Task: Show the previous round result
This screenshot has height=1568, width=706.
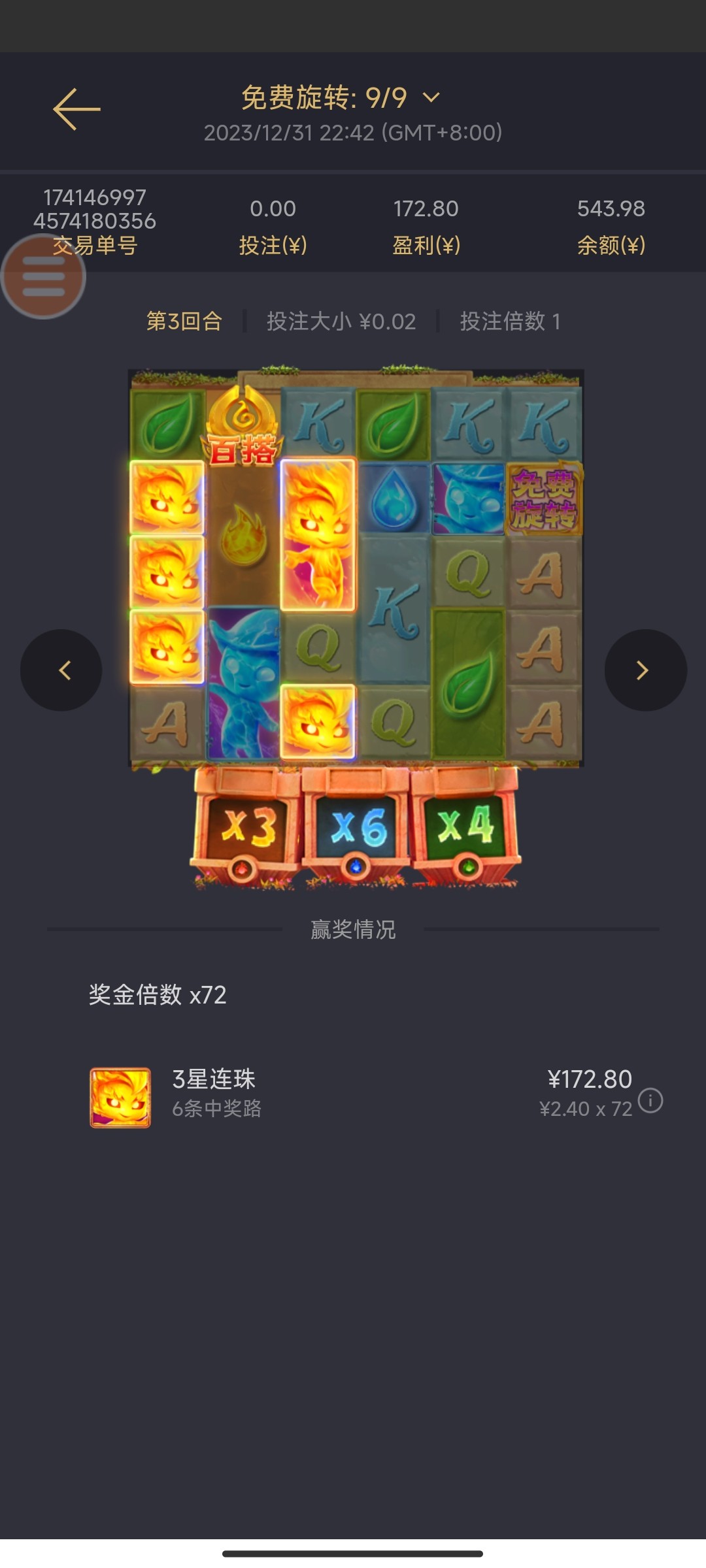Action: [61, 670]
